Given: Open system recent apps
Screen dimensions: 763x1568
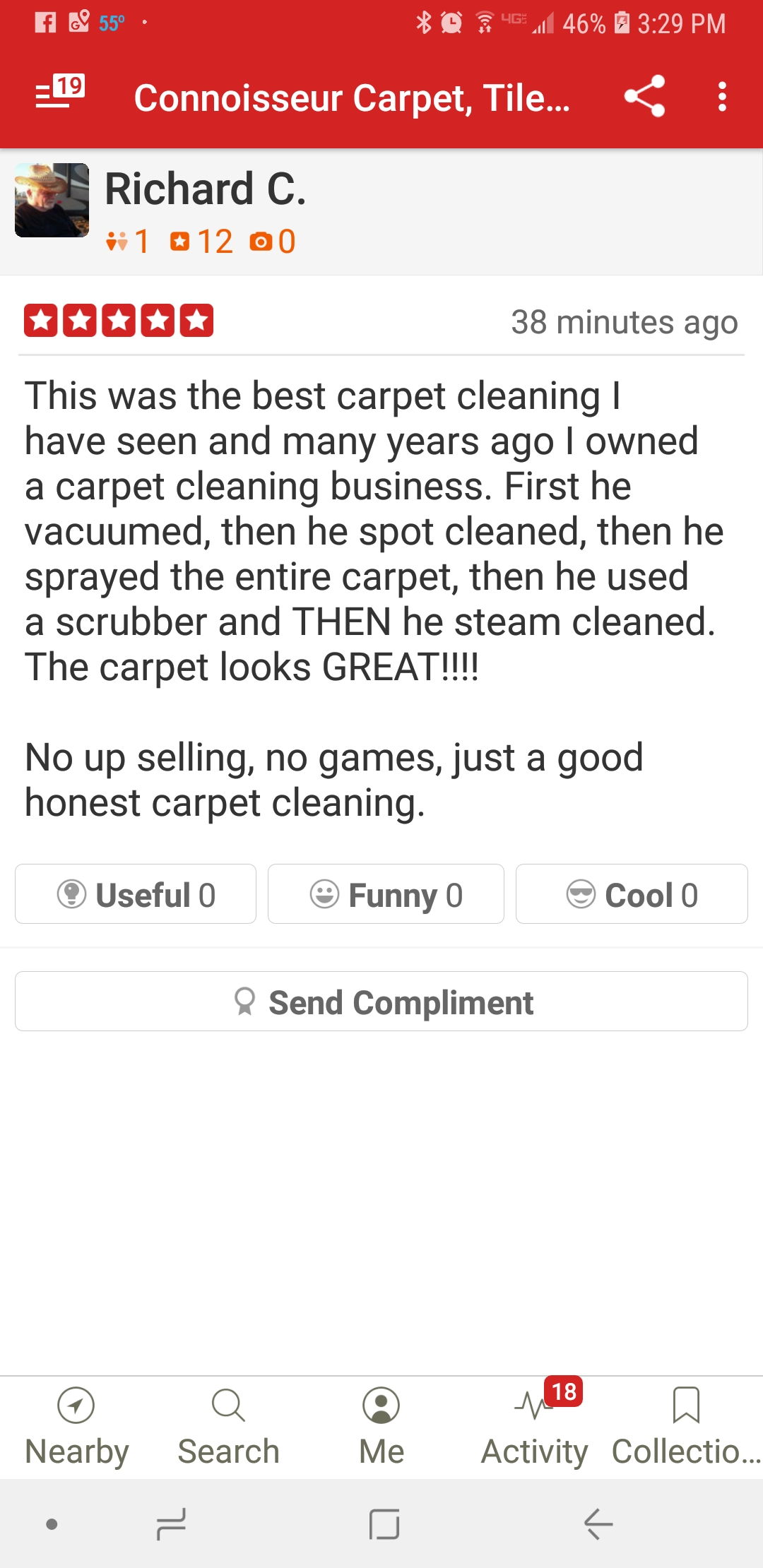Looking at the screenshot, I should pyautogui.click(x=171, y=1524).
